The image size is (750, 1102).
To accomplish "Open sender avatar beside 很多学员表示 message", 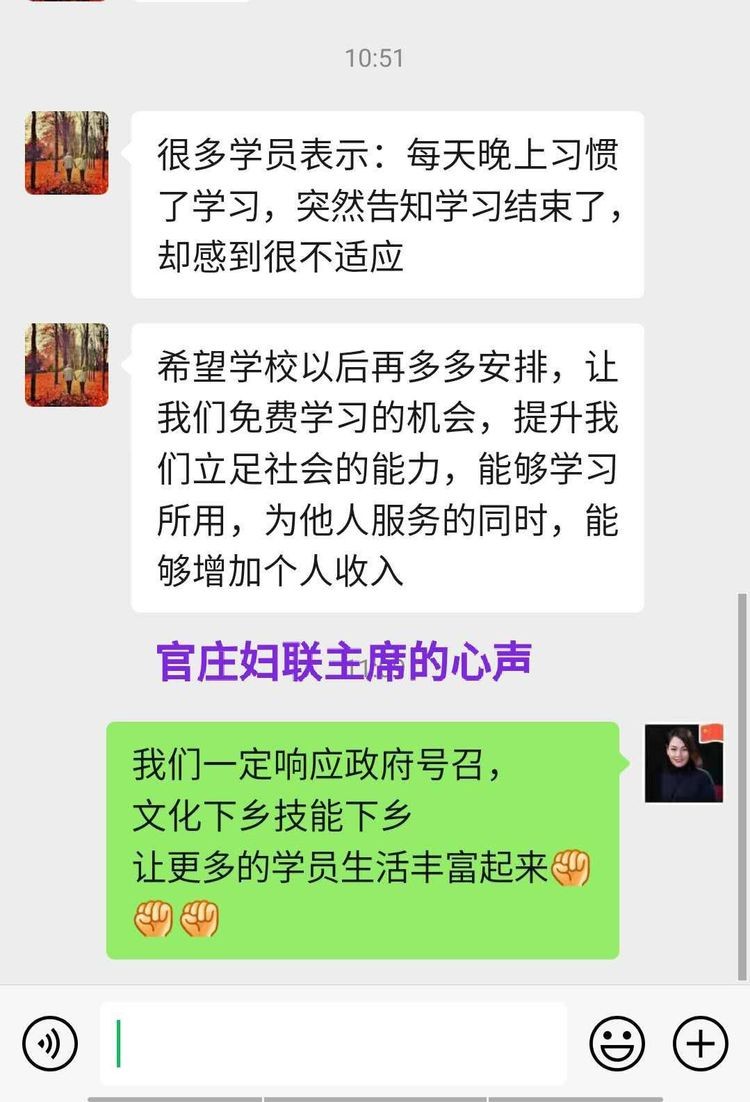I will [x=67, y=153].
